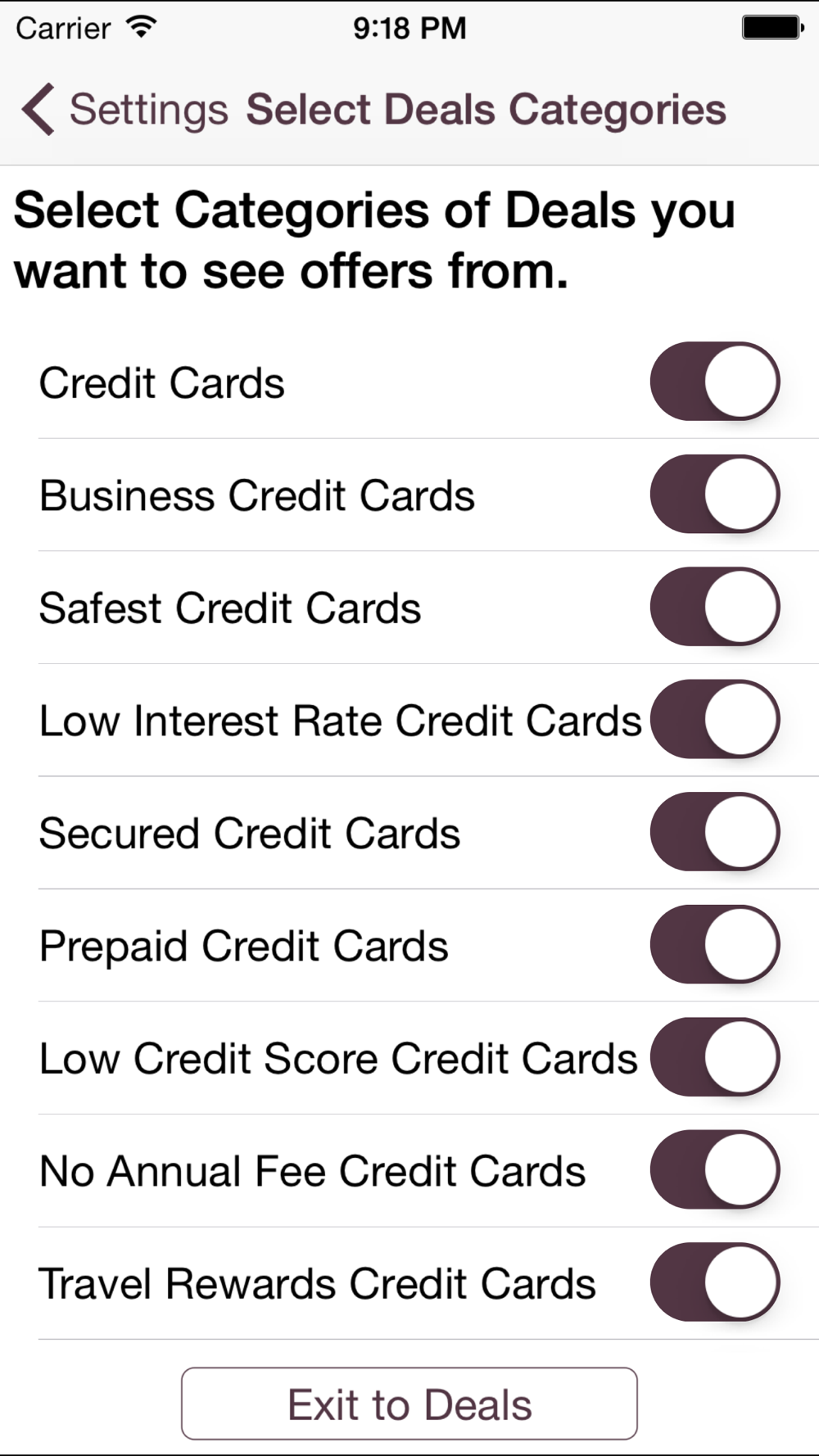Turn off Safest Credit Cards
Viewport: 819px width, 1456px height.
pos(715,607)
